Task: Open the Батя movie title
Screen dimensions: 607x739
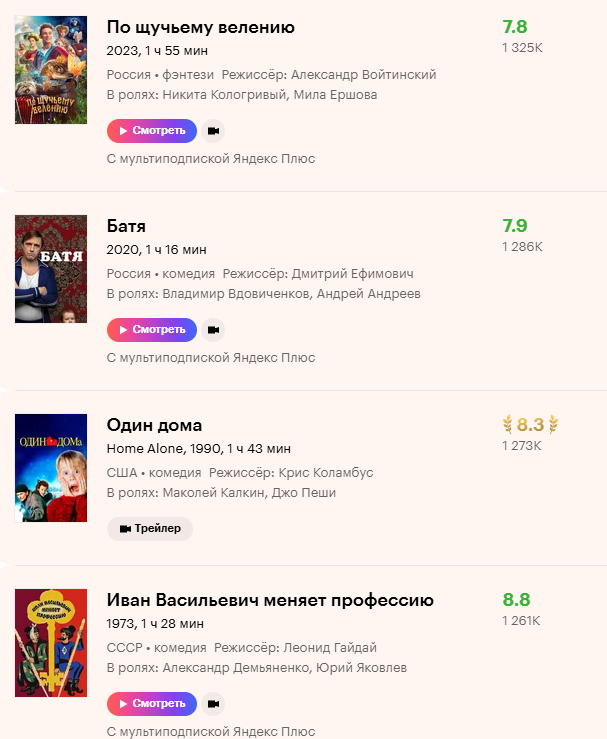Action: (x=126, y=226)
